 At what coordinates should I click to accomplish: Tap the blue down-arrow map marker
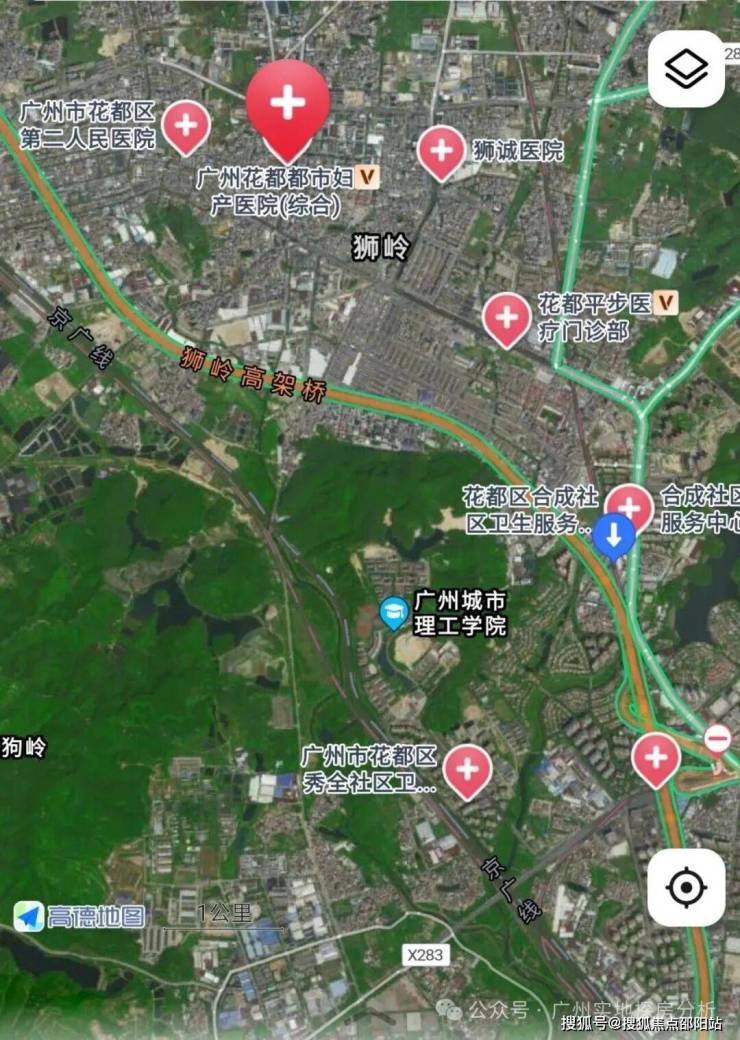(x=613, y=535)
